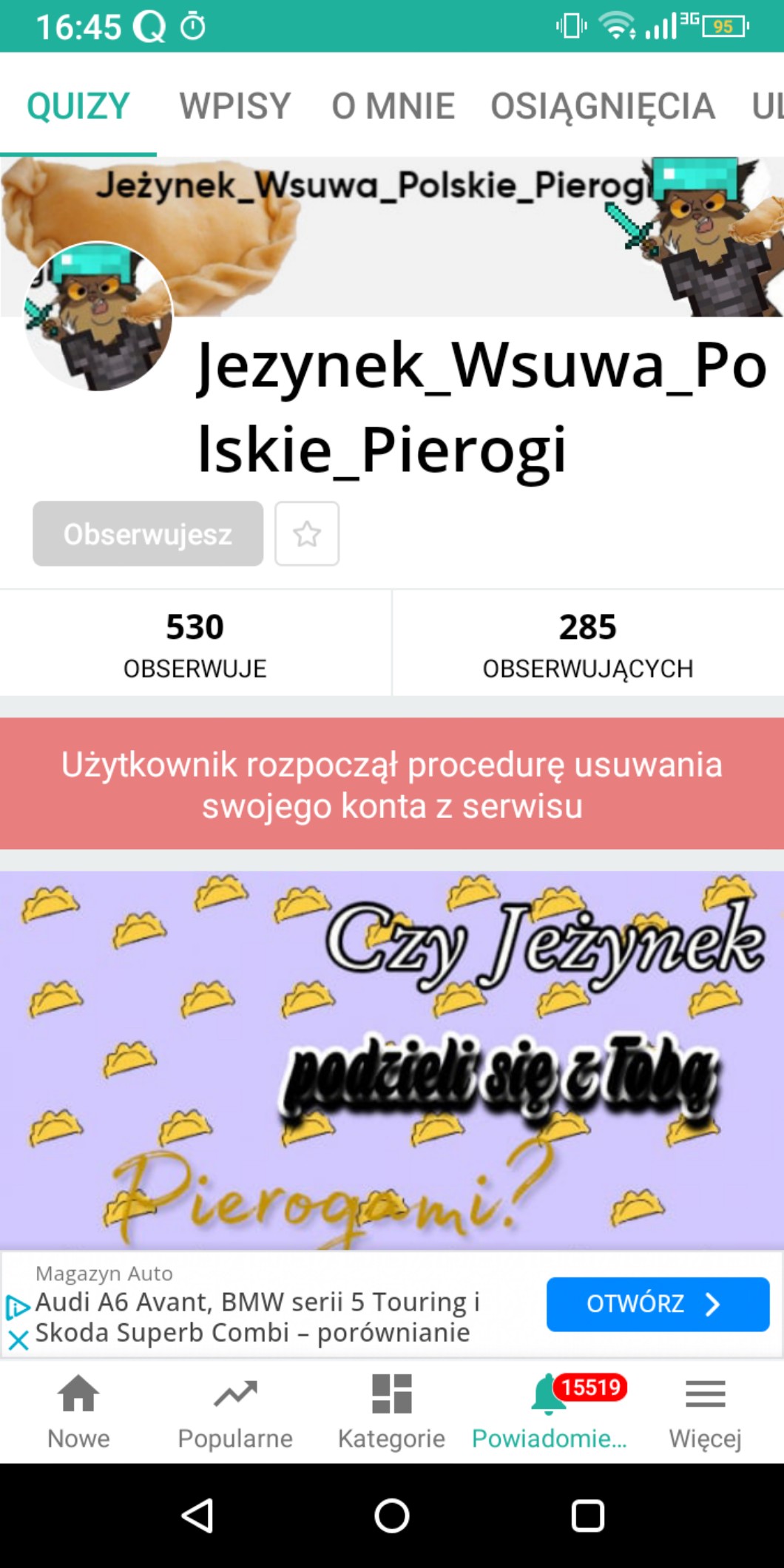This screenshot has width=784, height=1568.
Task: Tap the round profile avatar picture
Action: click(98, 317)
